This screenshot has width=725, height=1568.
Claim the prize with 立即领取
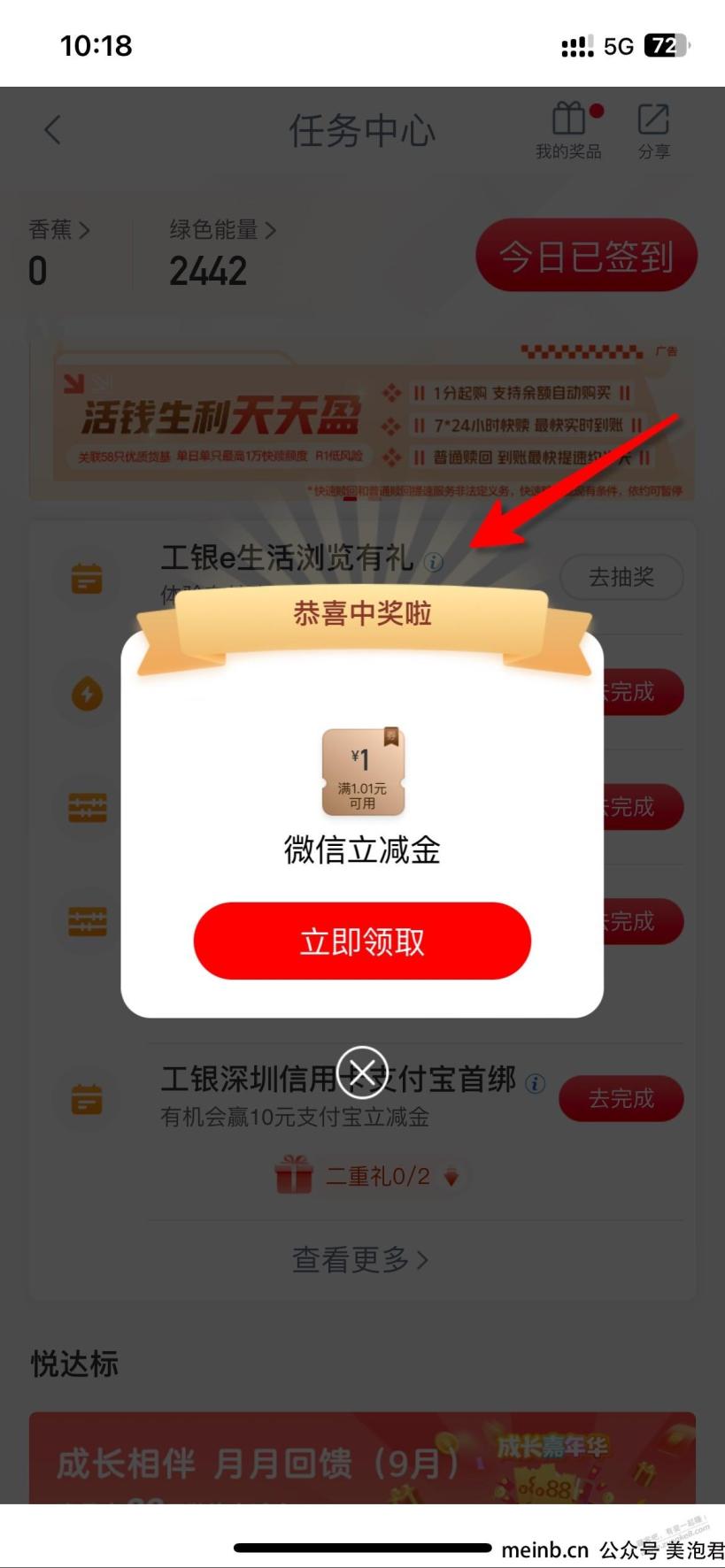(x=362, y=941)
